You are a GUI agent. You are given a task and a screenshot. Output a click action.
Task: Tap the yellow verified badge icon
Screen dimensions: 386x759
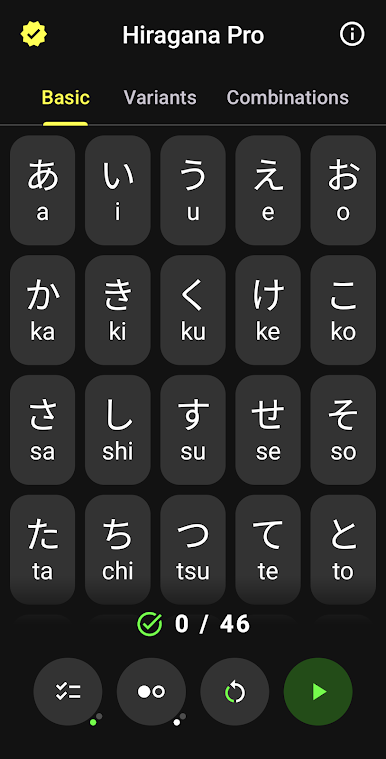[x=34, y=34]
